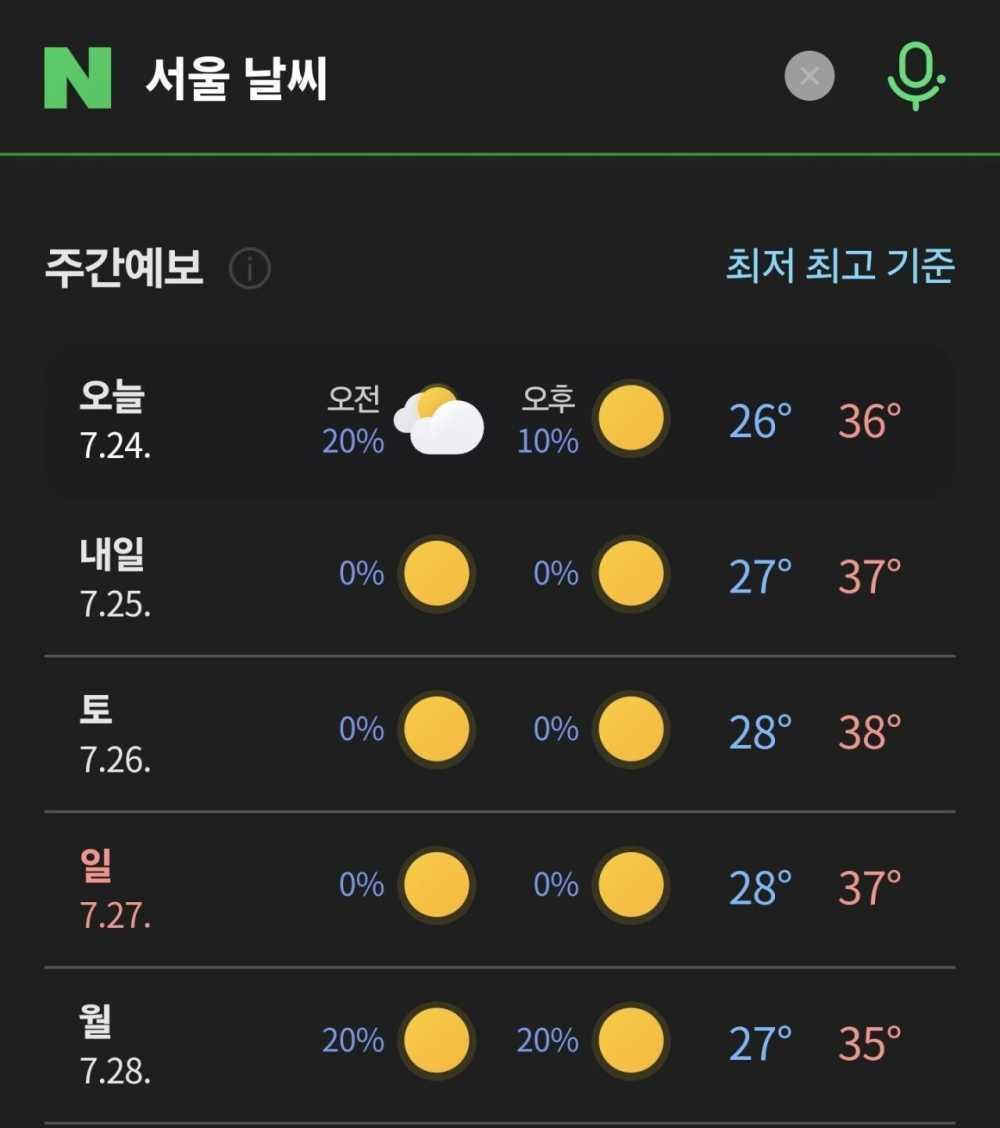The image size is (1000, 1128).
Task: Open the Naver home logo
Action: coord(77,77)
